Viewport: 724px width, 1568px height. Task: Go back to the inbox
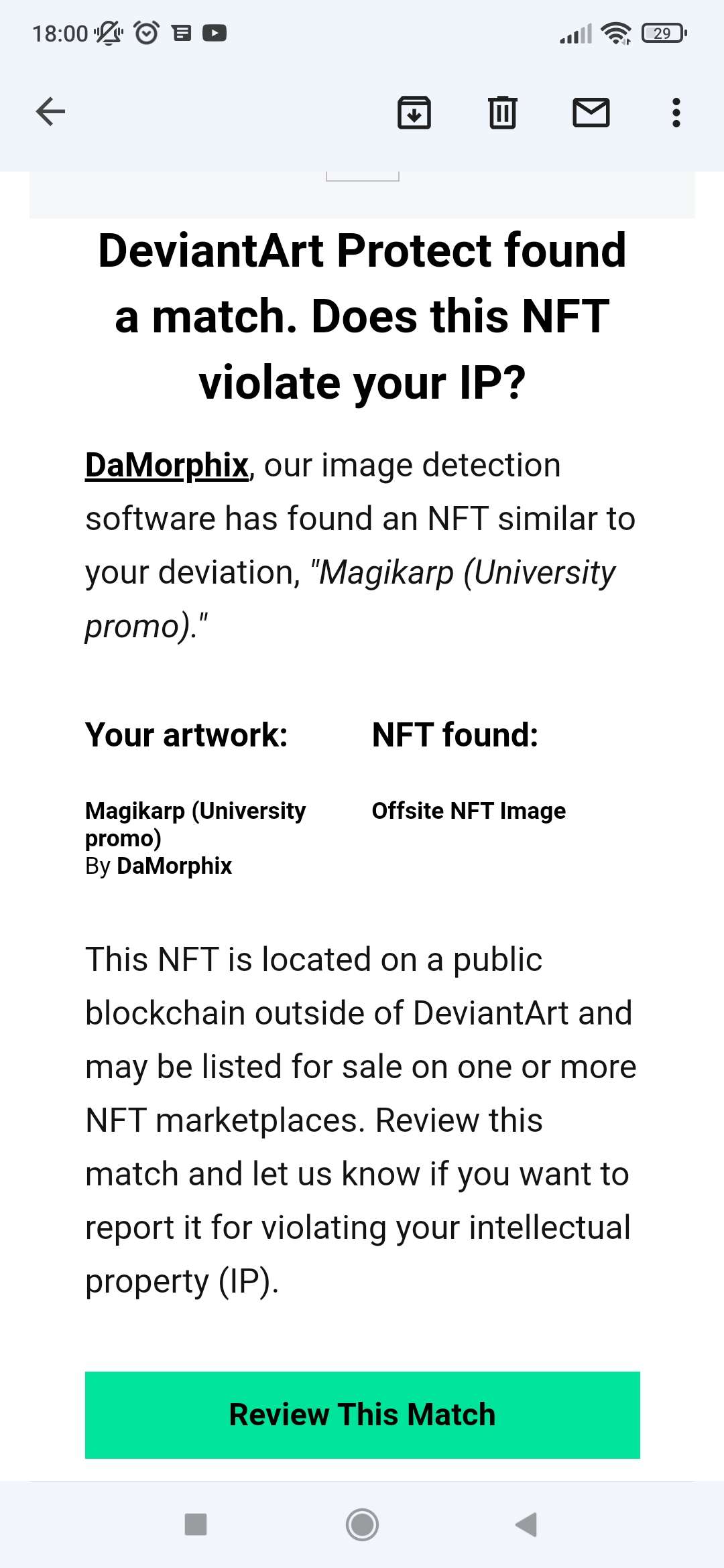pos(50,112)
